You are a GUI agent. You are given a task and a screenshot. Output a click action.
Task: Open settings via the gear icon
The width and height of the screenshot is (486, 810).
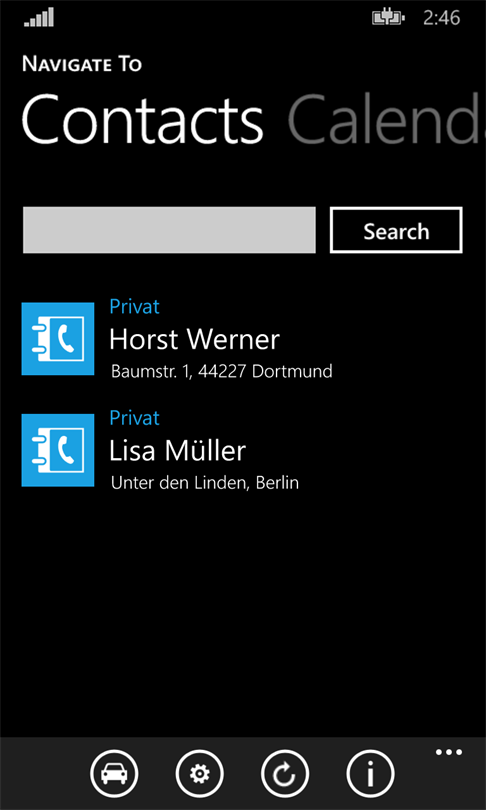tap(199, 774)
